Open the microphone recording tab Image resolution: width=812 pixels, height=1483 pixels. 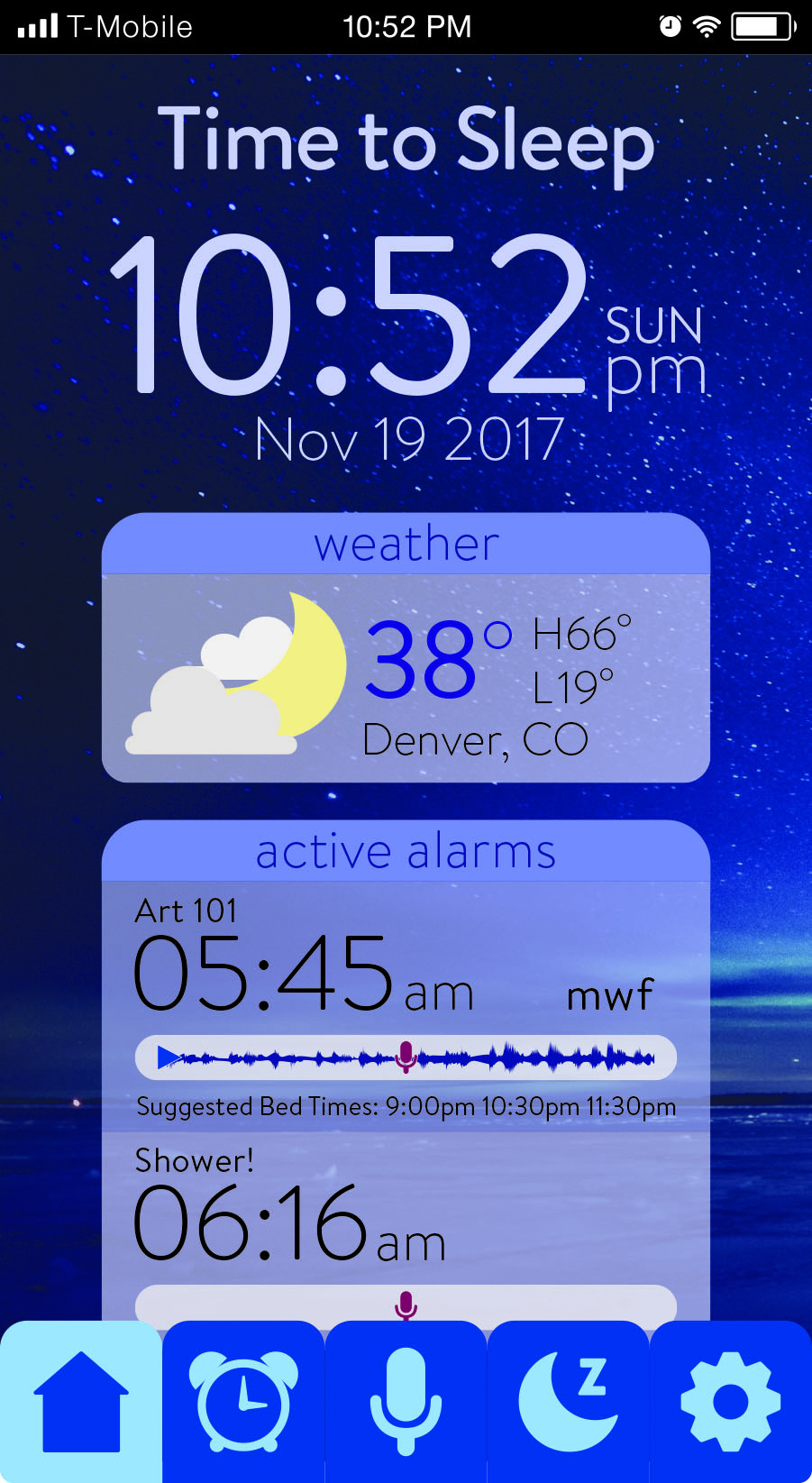(406, 1402)
